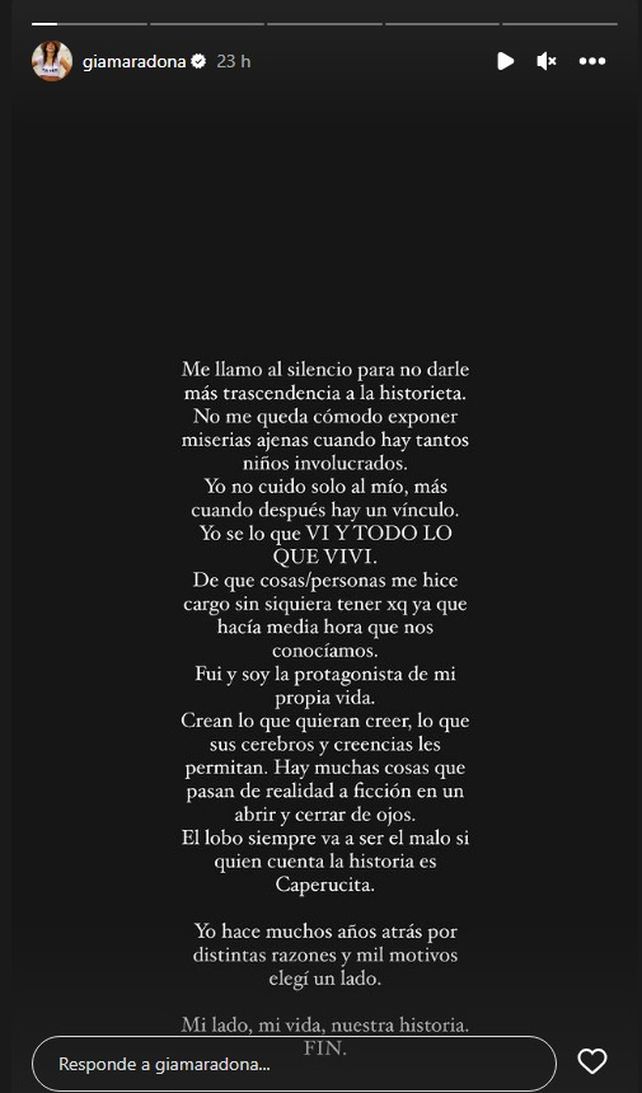Open giamaradona's profile picture

point(52,61)
